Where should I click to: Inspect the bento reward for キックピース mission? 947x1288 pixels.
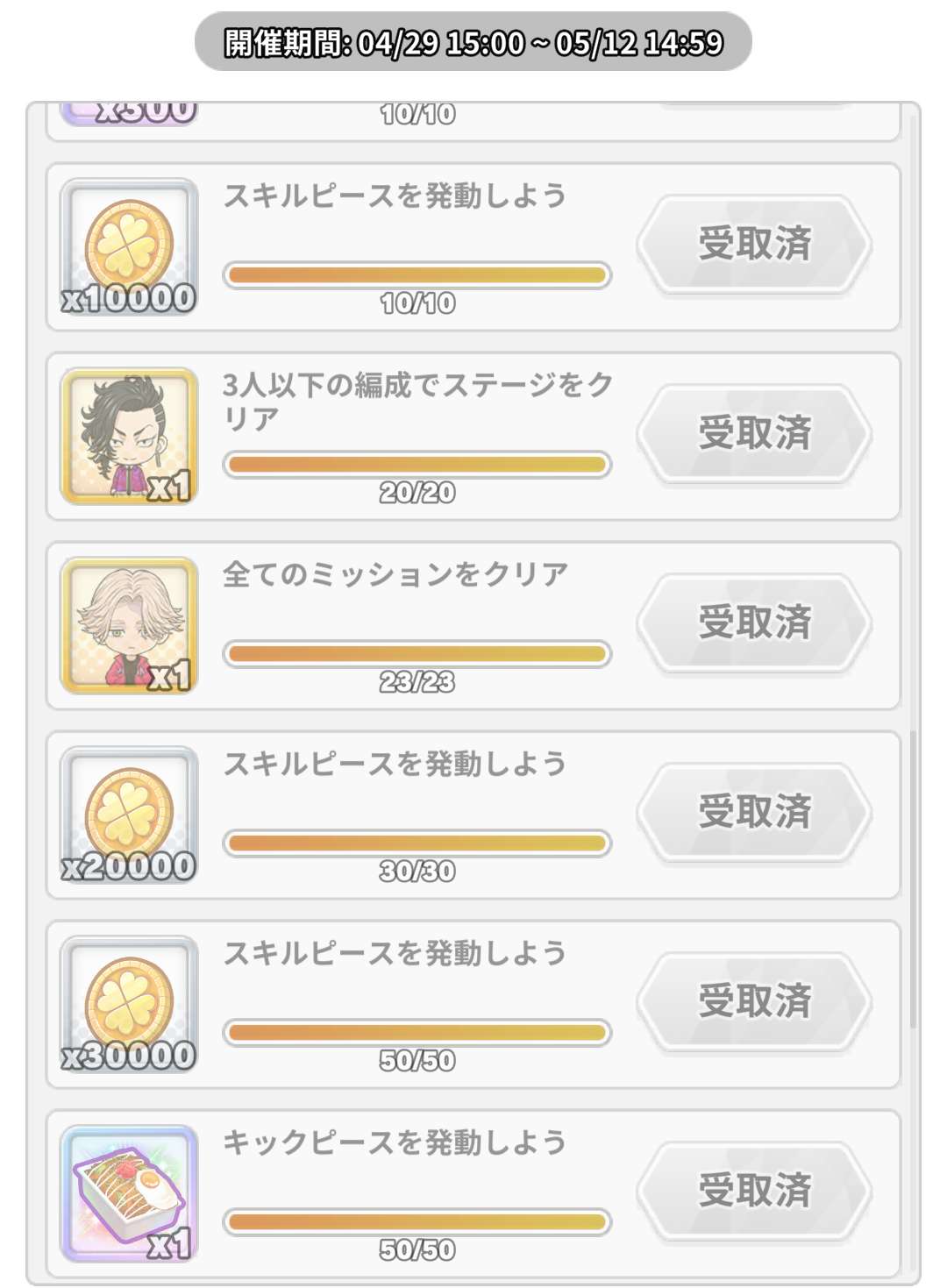pyautogui.click(x=129, y=1193)
